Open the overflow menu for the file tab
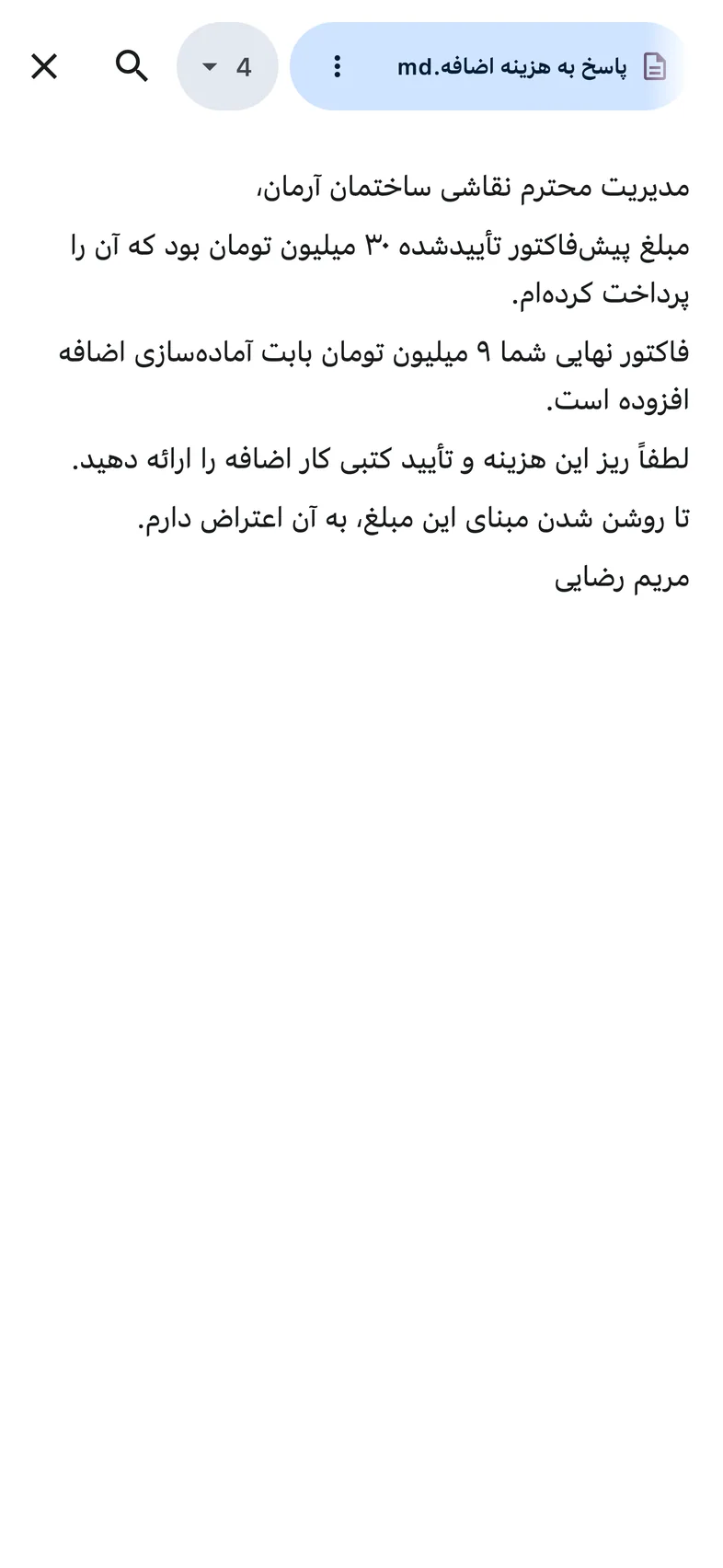This screenshot has height=1568, width=723. (338, 66)
